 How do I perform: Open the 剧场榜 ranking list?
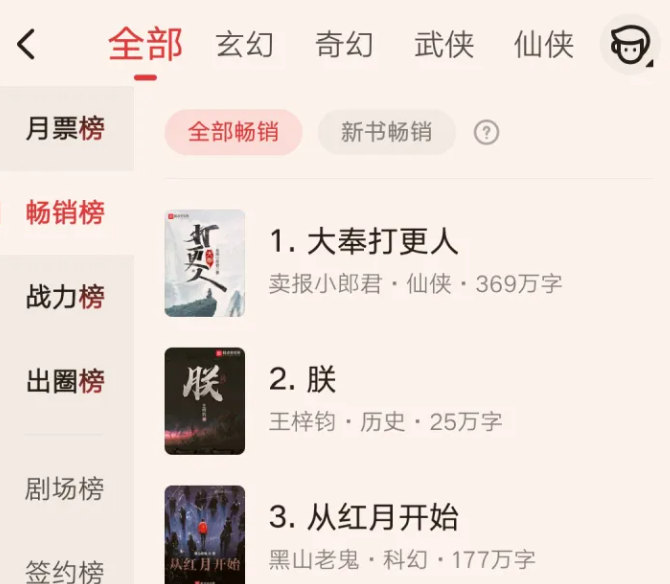65,489
